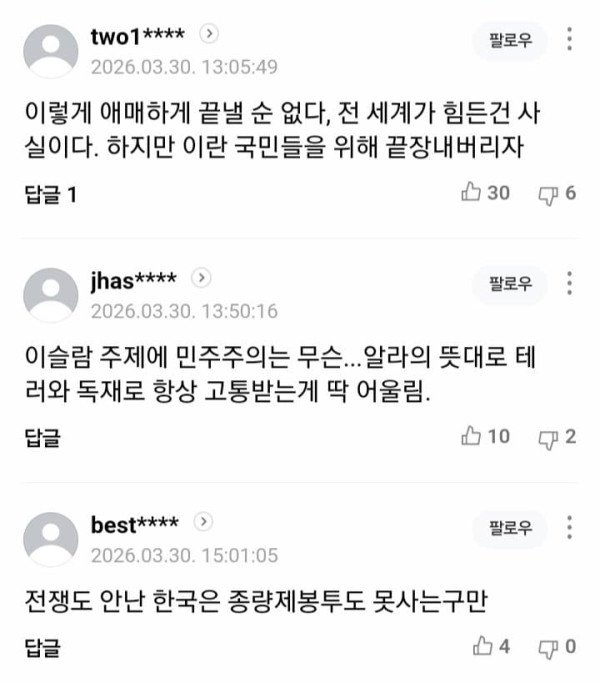View the reply to two1****'s comment

pos(51,194)
